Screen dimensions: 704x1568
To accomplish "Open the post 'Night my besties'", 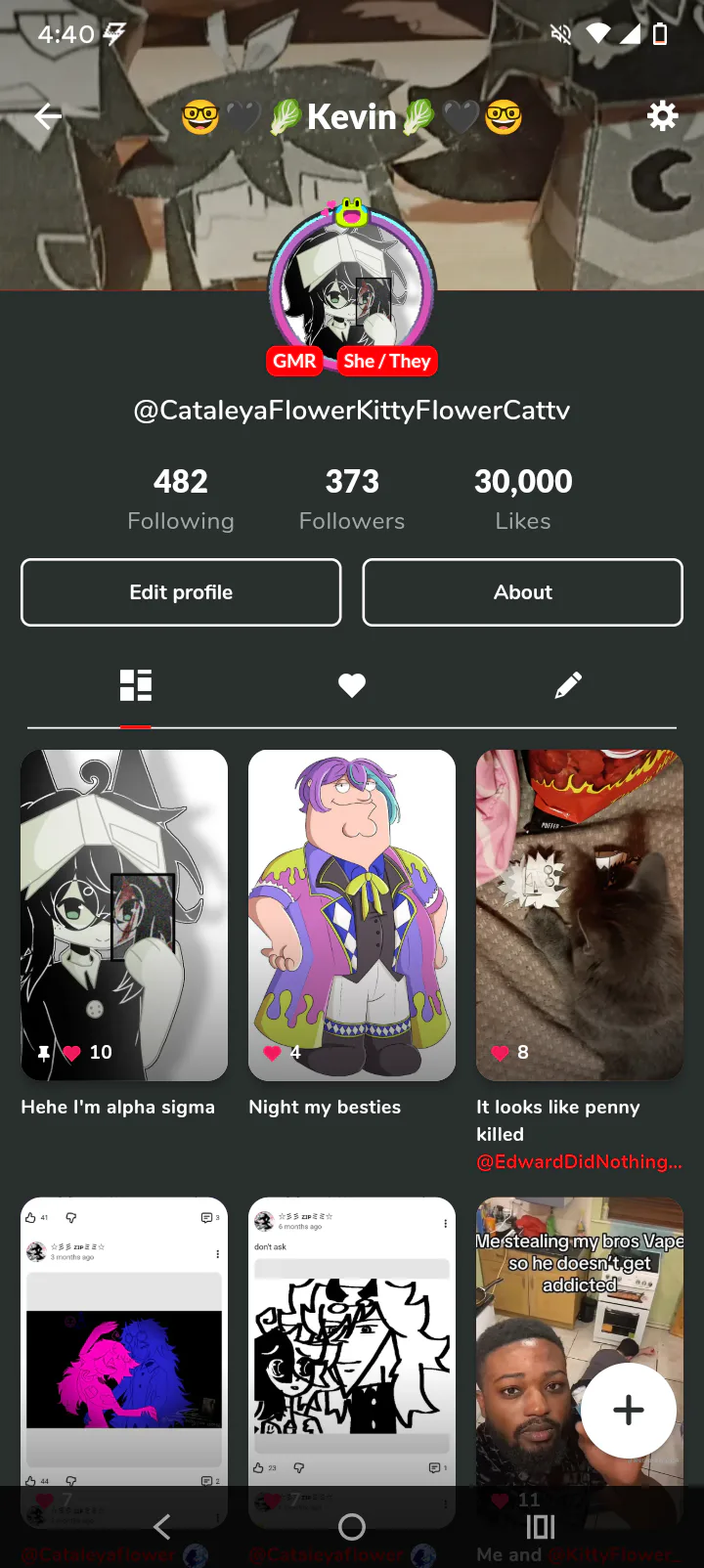I will point(352,914).
